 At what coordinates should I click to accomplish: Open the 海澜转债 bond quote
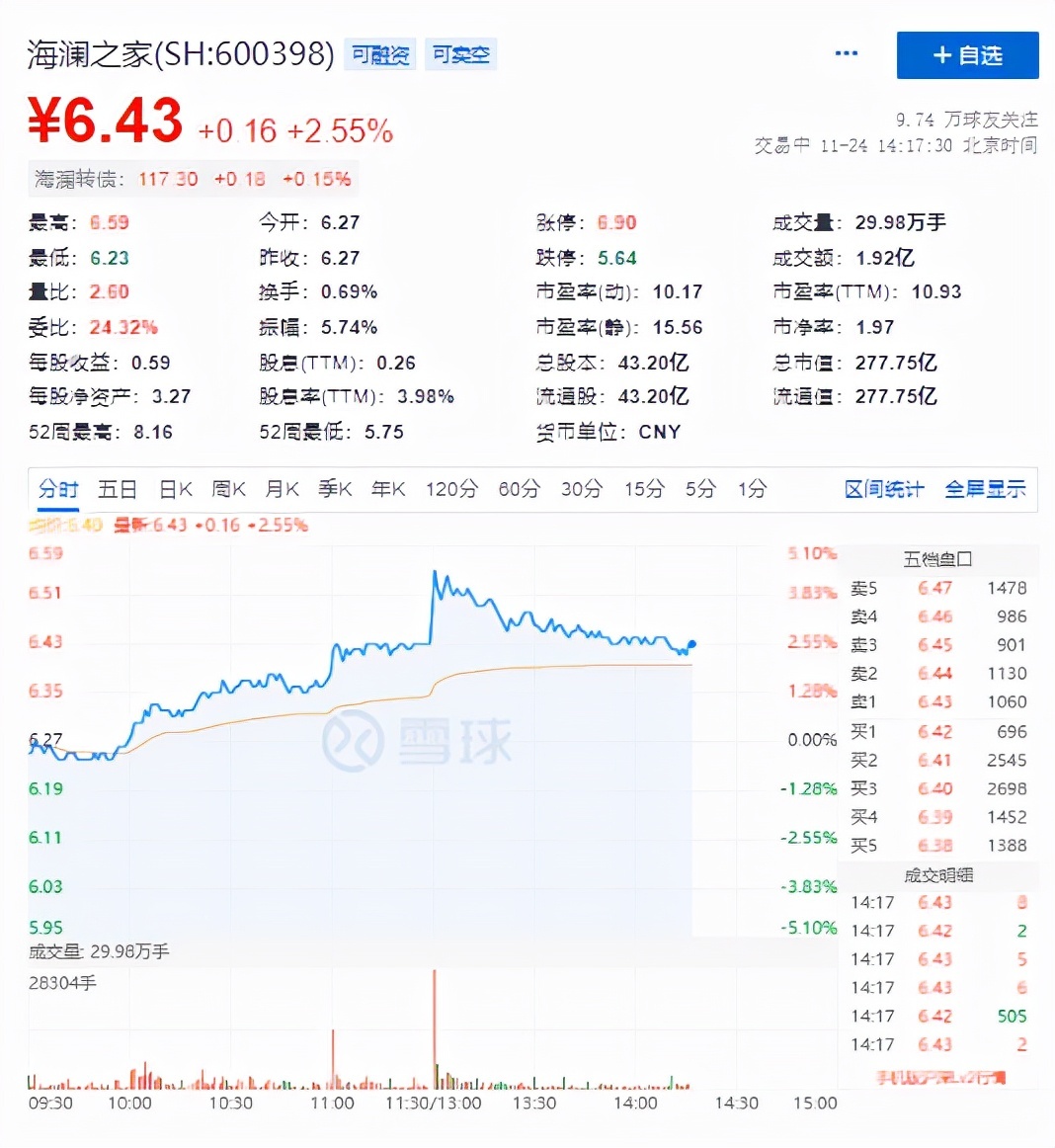click(193, 179)
